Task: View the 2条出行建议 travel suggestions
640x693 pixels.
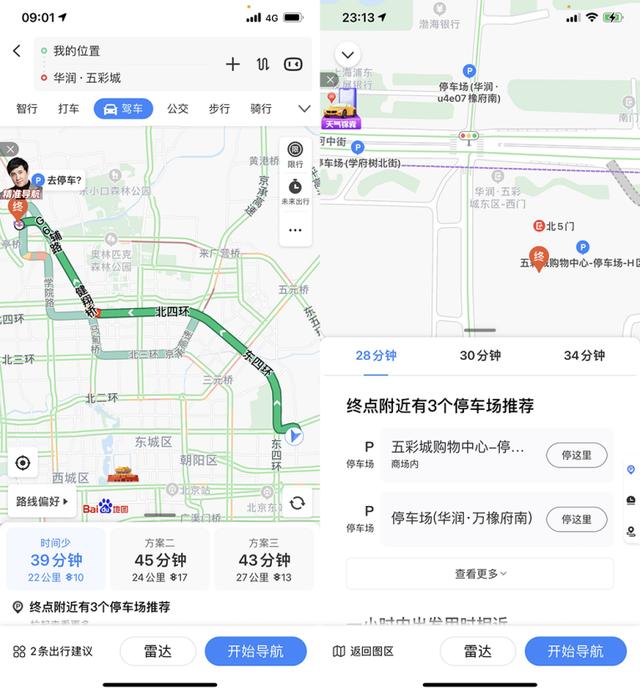Action: [x=53, y=651]
